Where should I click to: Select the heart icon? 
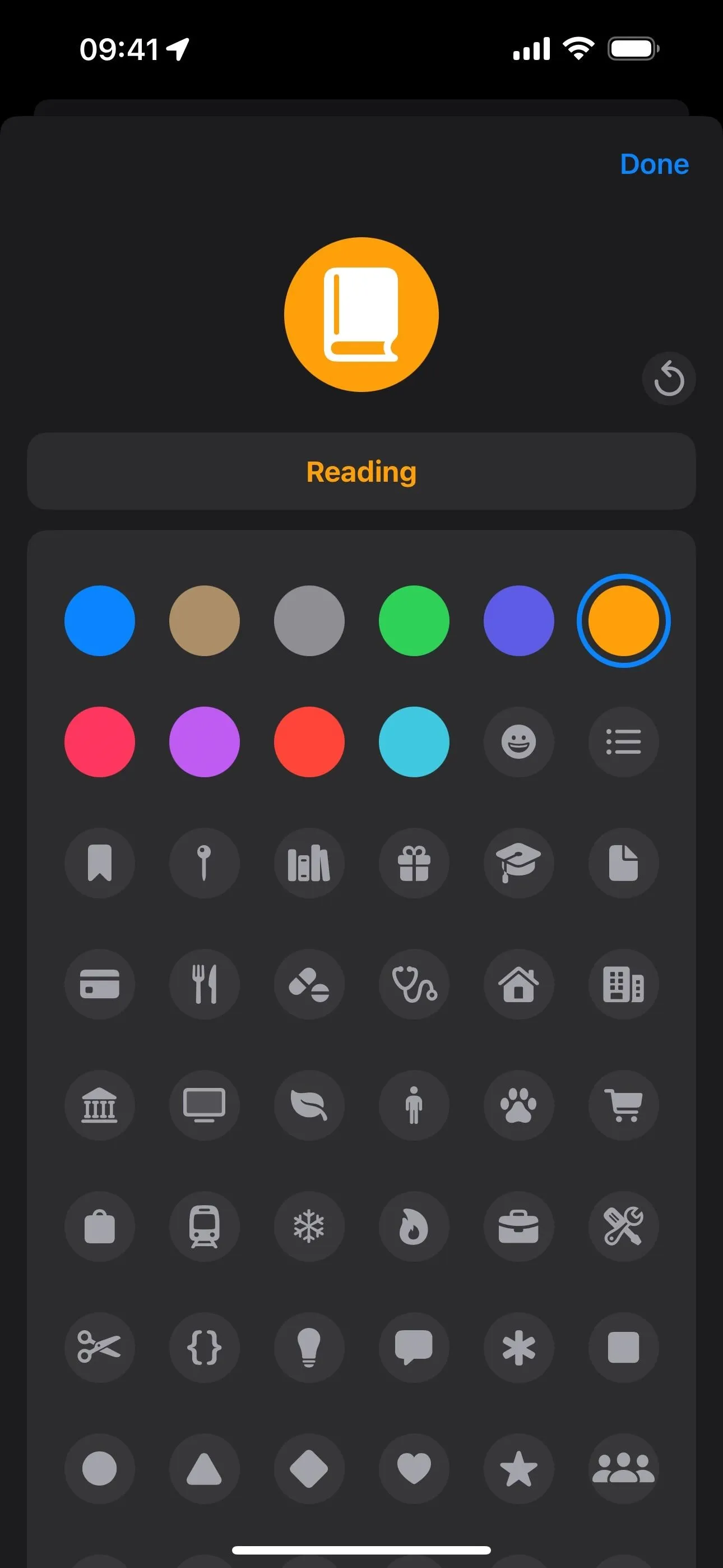[414, 1469]
